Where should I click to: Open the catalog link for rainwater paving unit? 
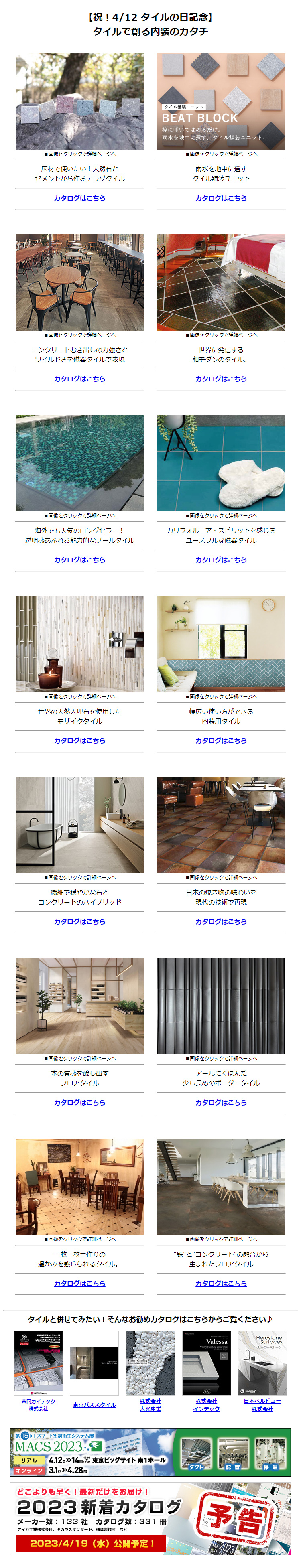tap(221, 198)
